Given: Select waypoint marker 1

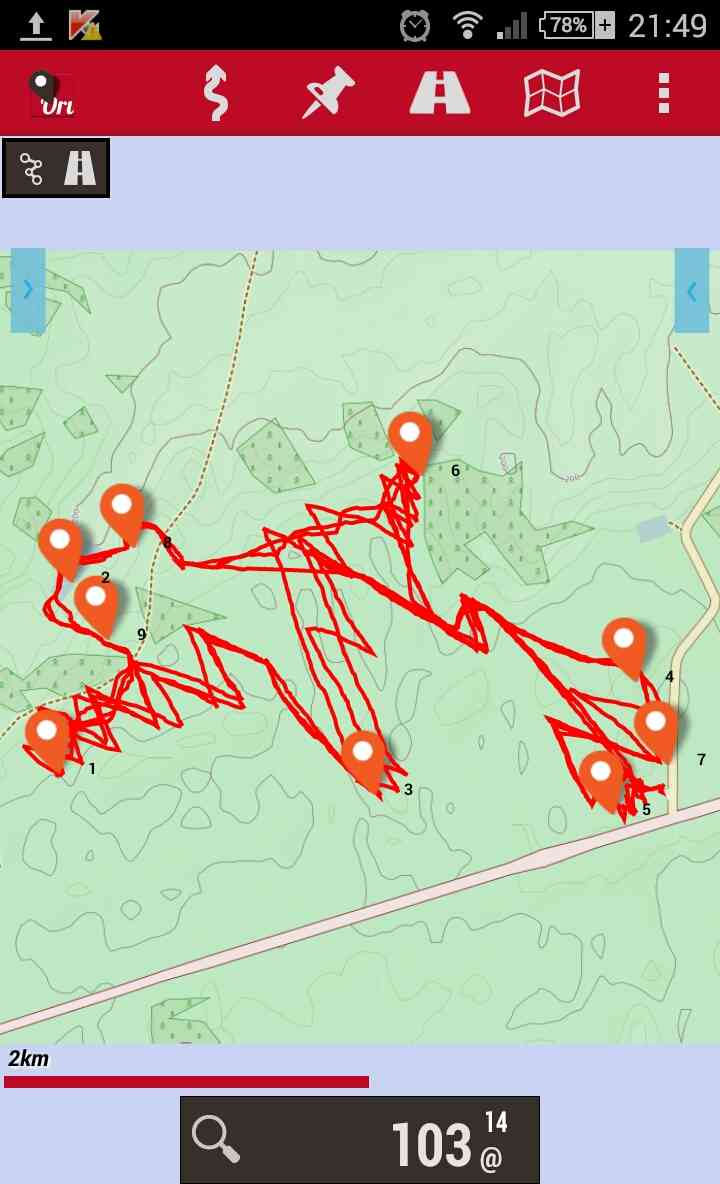Looking at the screenshot, I should click(x=47, y=735).
